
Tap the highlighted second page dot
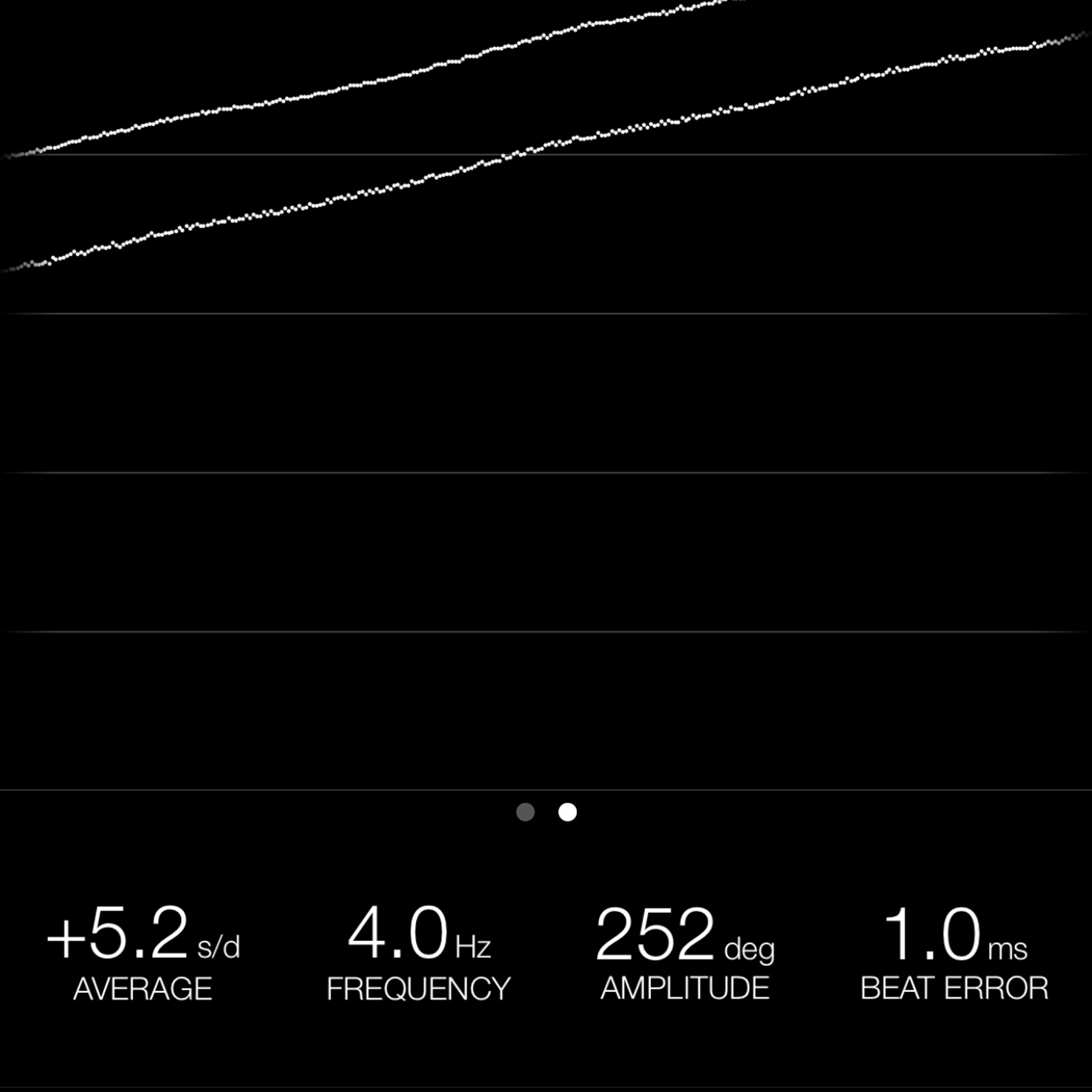coord(568,812)
